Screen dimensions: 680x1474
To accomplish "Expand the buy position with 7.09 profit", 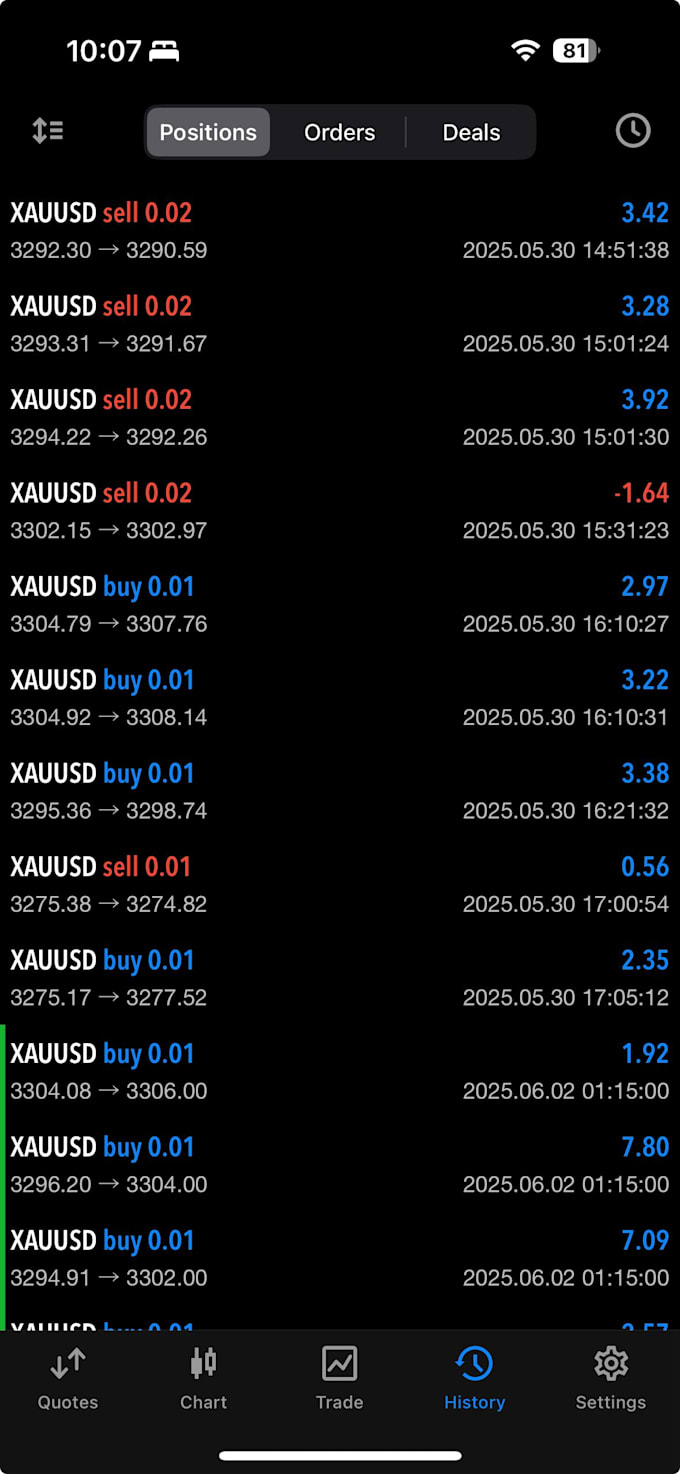I will click(339, 1258).
